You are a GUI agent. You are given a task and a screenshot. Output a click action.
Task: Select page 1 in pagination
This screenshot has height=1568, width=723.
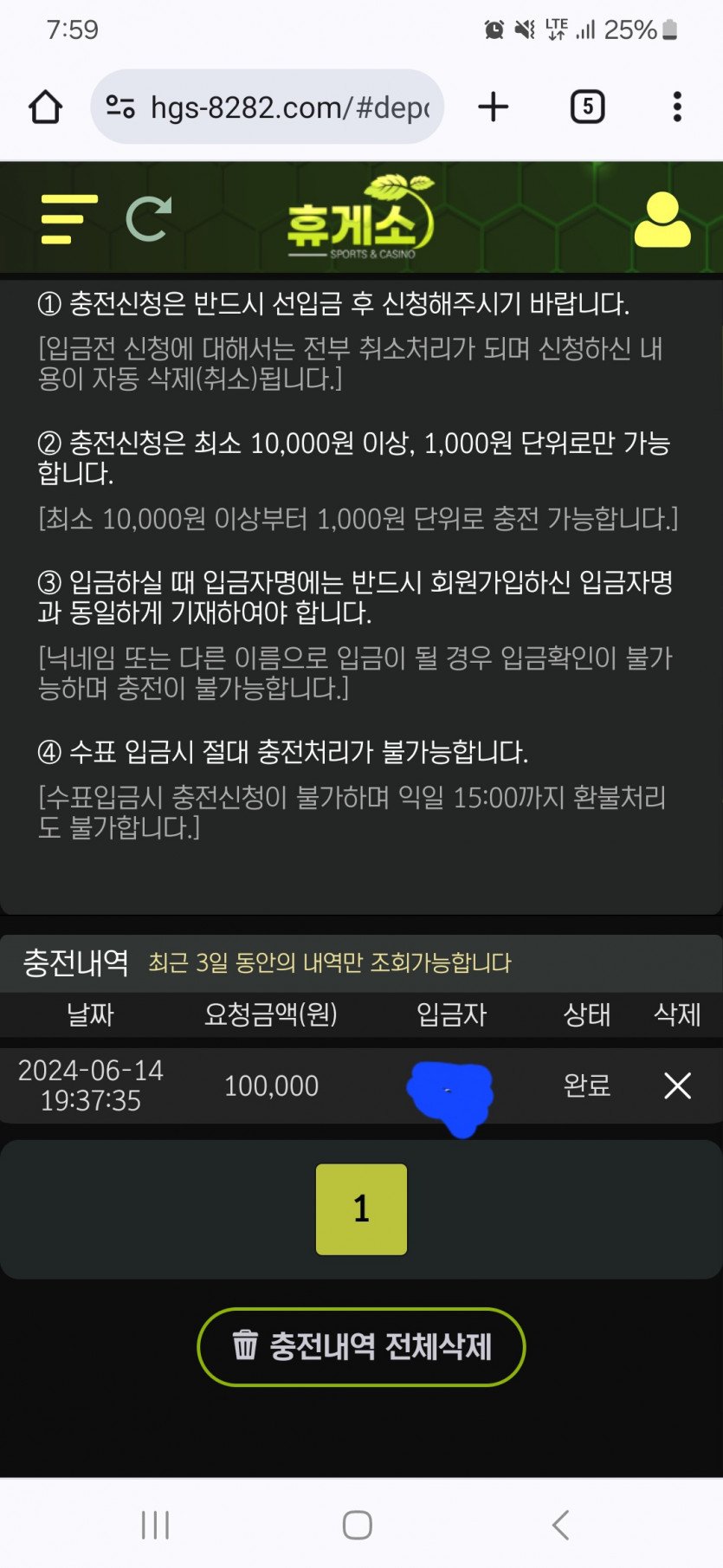pyautogui.click(x=361, y=1209)
